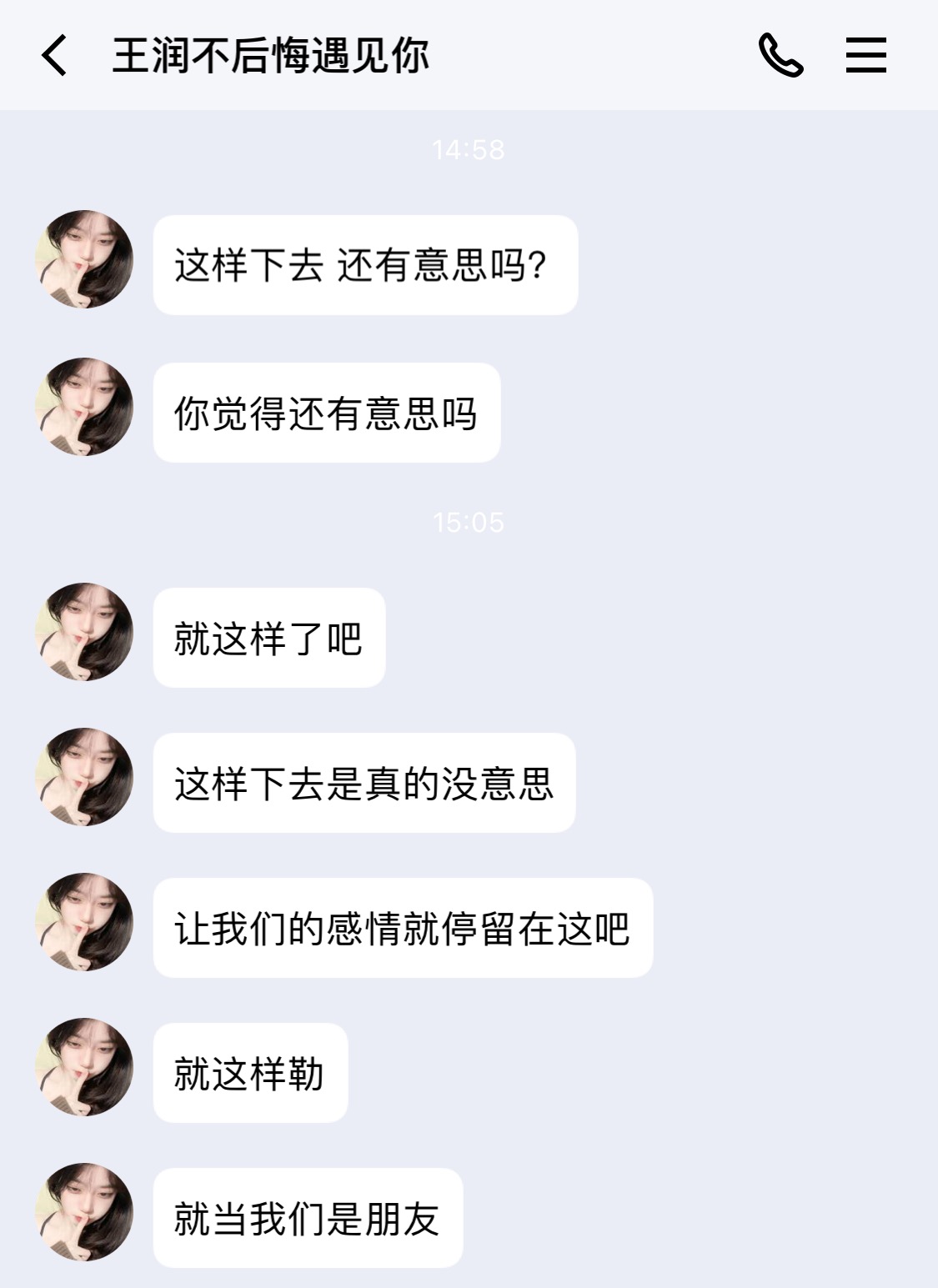View profile from avatar beside "就当我们是朋友"

(84, 1212)
